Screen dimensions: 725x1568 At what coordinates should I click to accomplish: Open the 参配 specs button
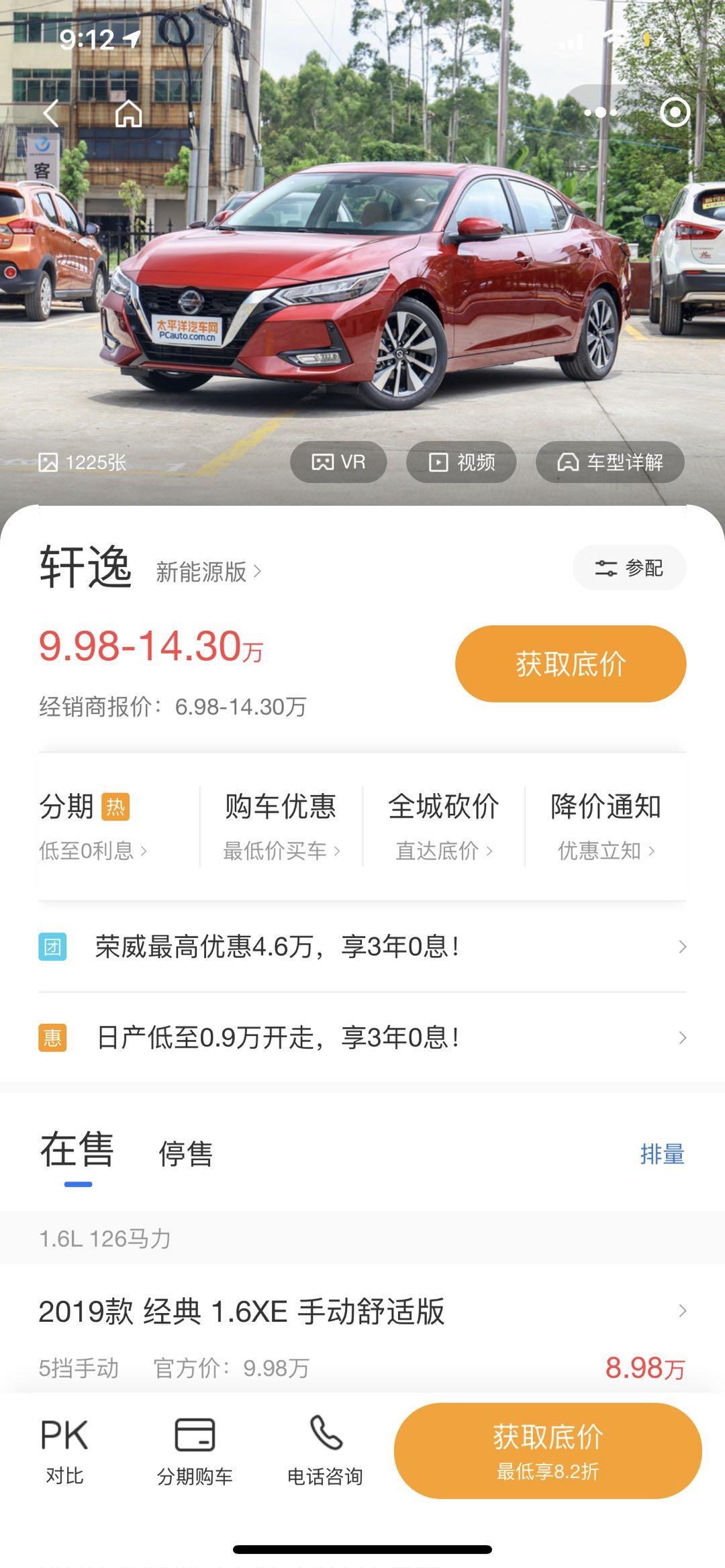pyautogui.click(x=629, y=568)
